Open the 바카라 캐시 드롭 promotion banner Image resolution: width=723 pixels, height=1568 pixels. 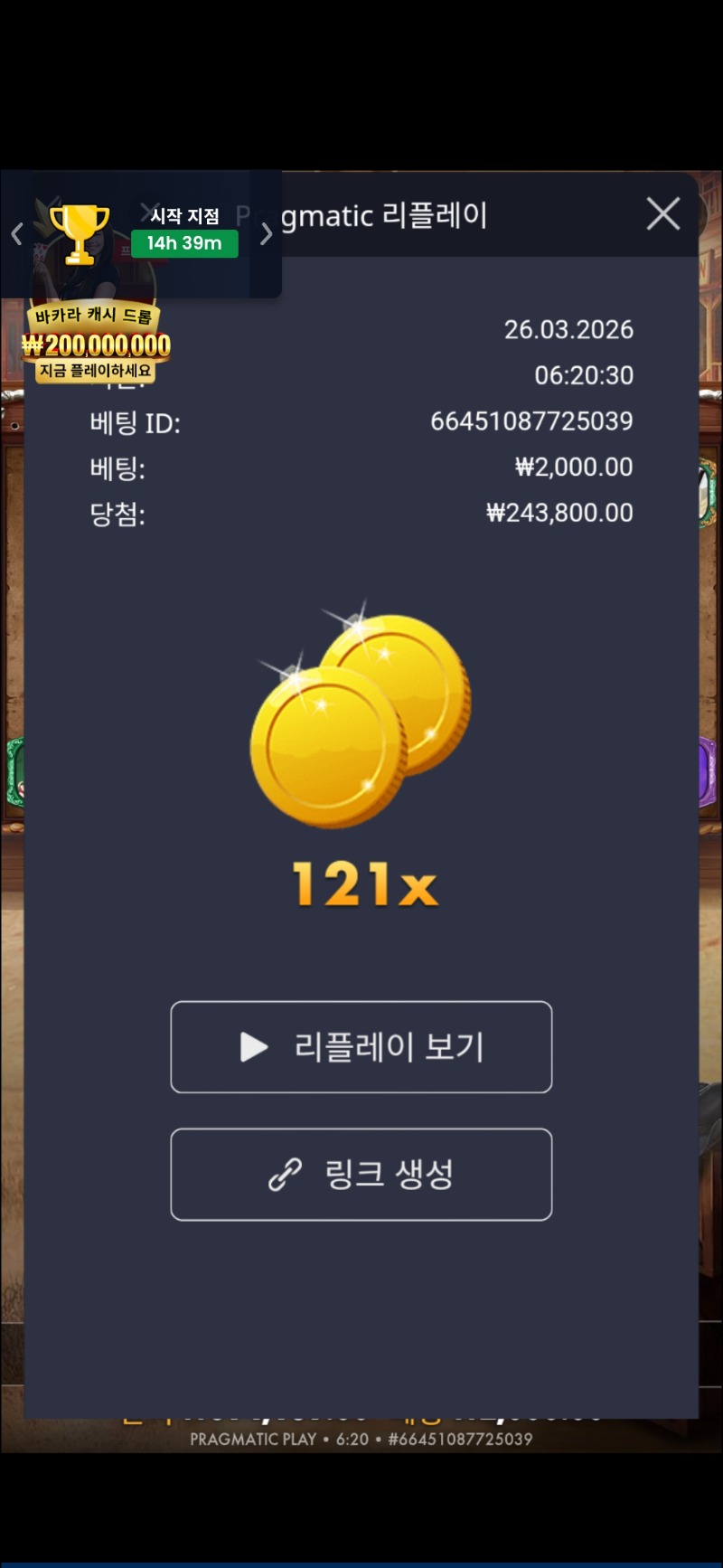(96, 344)
